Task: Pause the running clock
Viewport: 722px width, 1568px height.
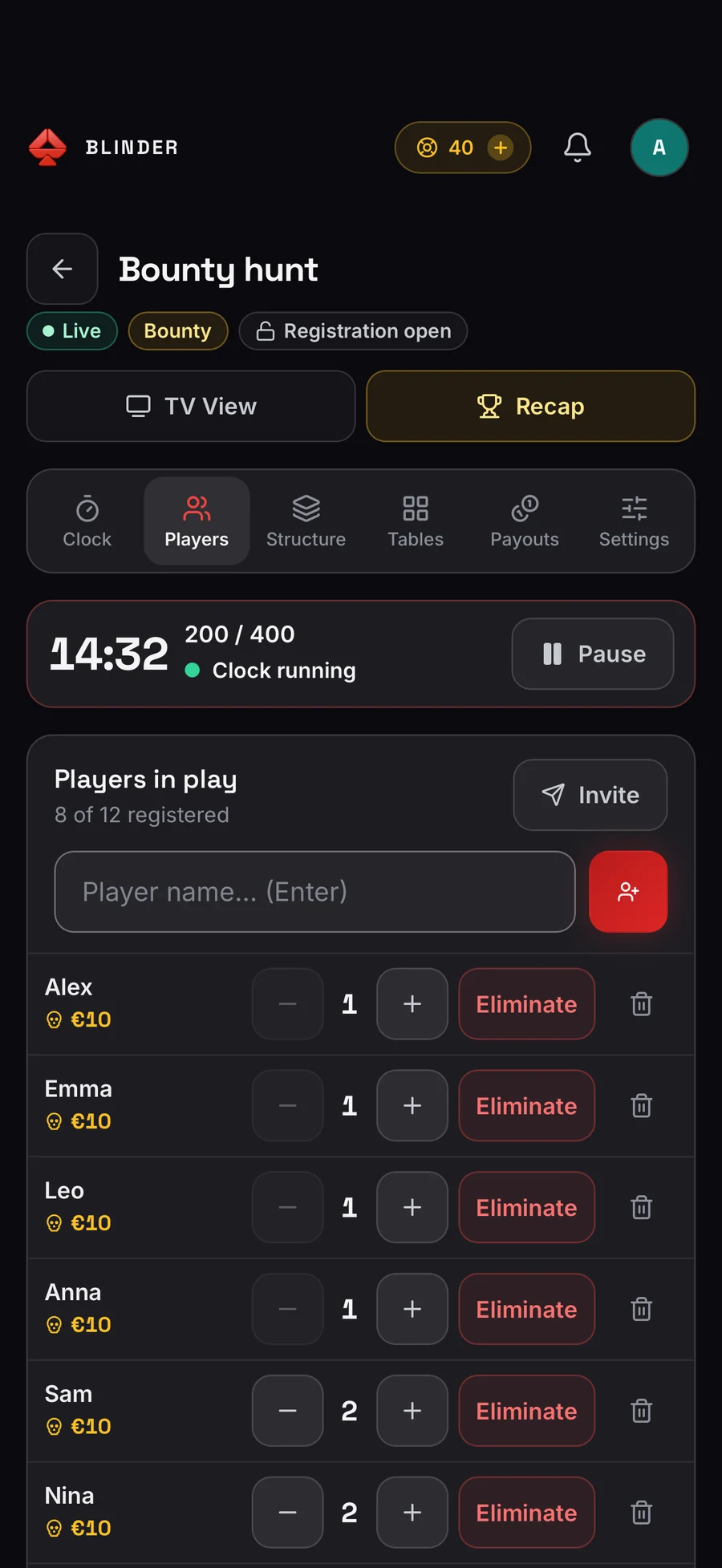Action: [593, 654]
